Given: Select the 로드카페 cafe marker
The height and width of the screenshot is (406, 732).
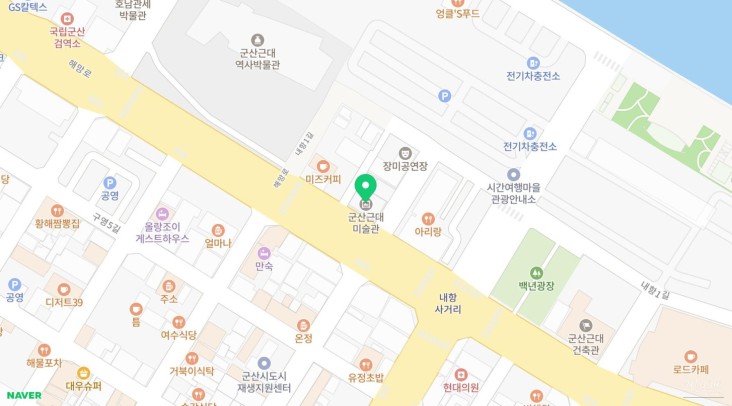Looking at the screenshot, I should 690,356.
